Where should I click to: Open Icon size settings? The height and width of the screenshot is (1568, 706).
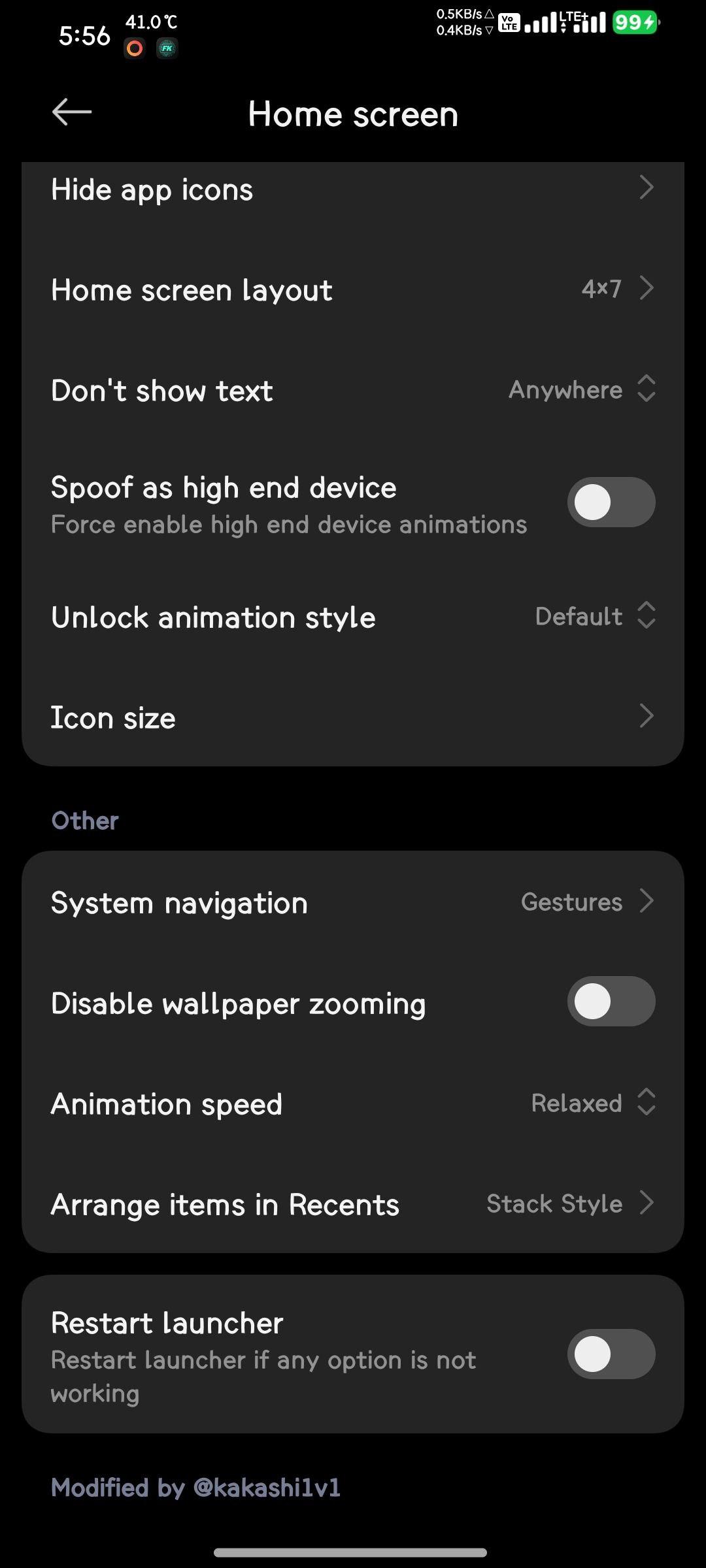click(x=353, y=717)
